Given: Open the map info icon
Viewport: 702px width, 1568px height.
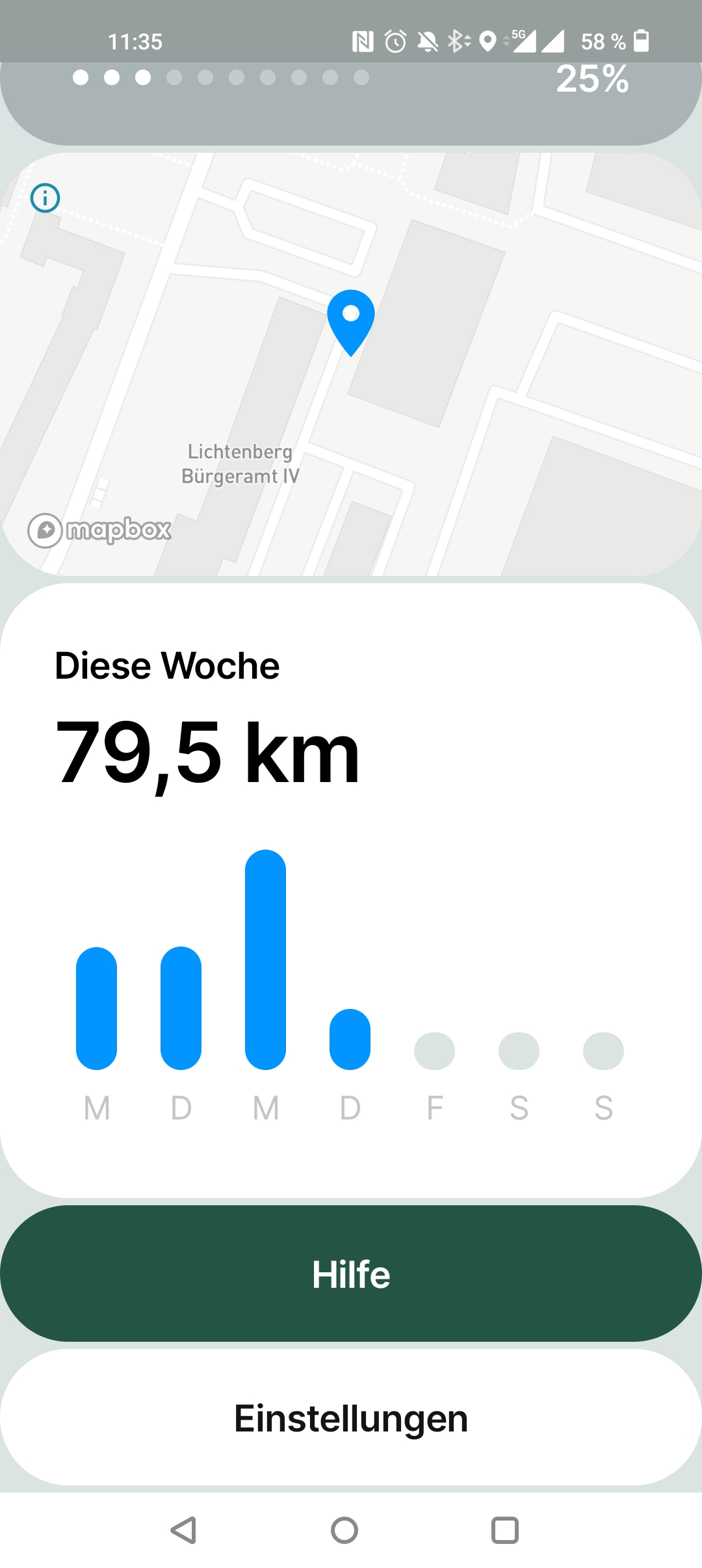Looking at the screenshot, I should tap(45, 198).
